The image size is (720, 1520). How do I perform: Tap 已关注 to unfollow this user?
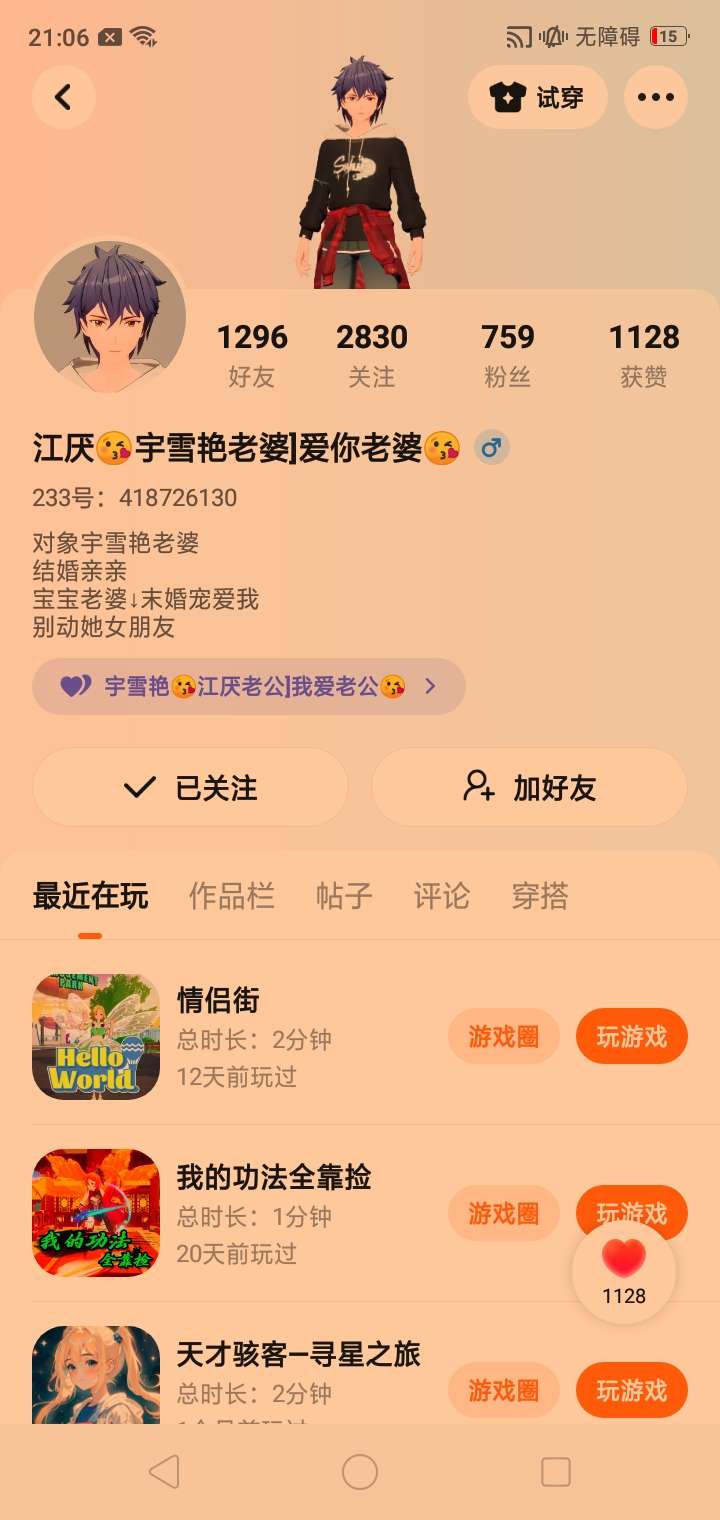[190, 788]
